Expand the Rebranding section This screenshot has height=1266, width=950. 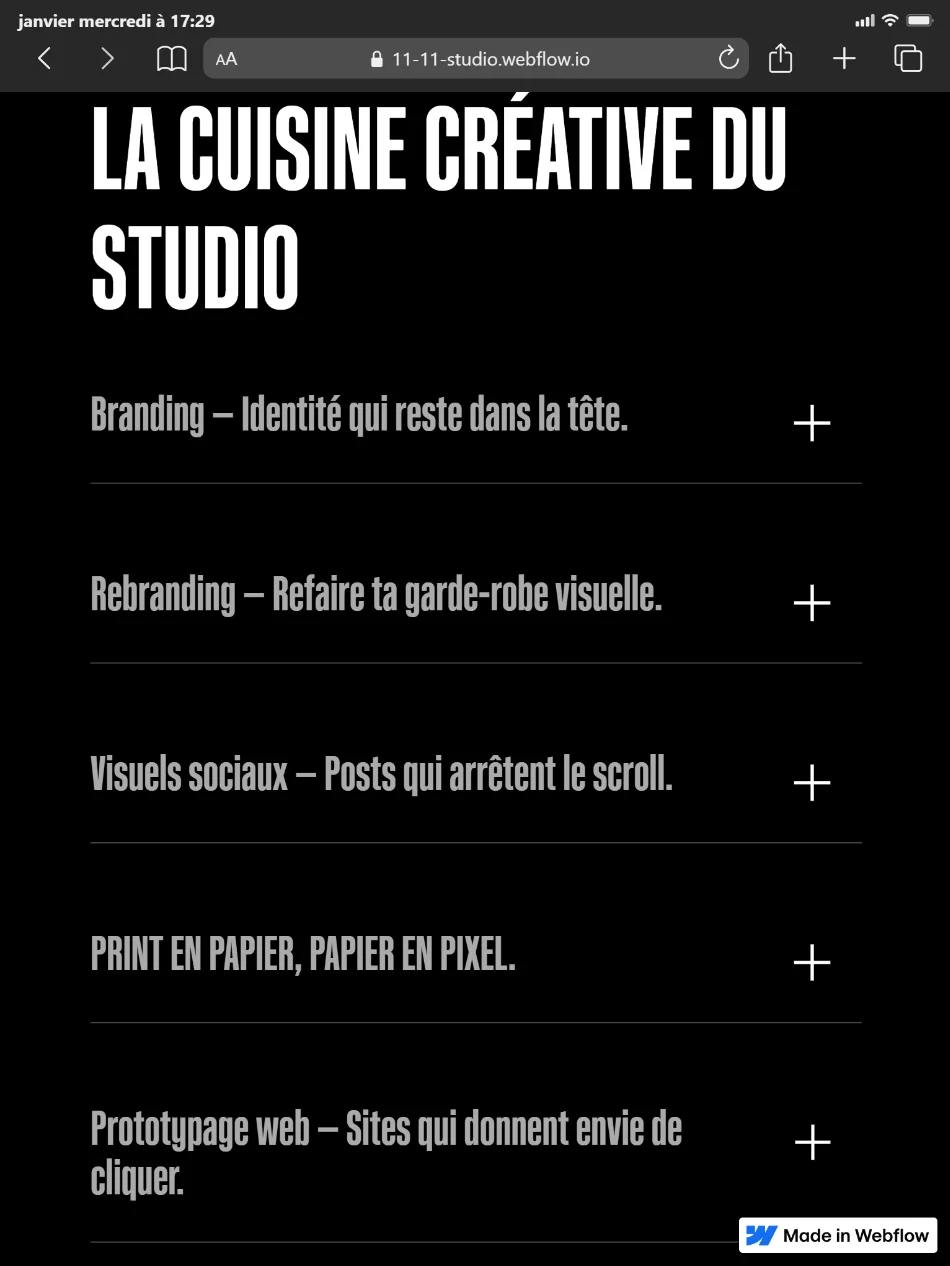(x=811, y=603)
